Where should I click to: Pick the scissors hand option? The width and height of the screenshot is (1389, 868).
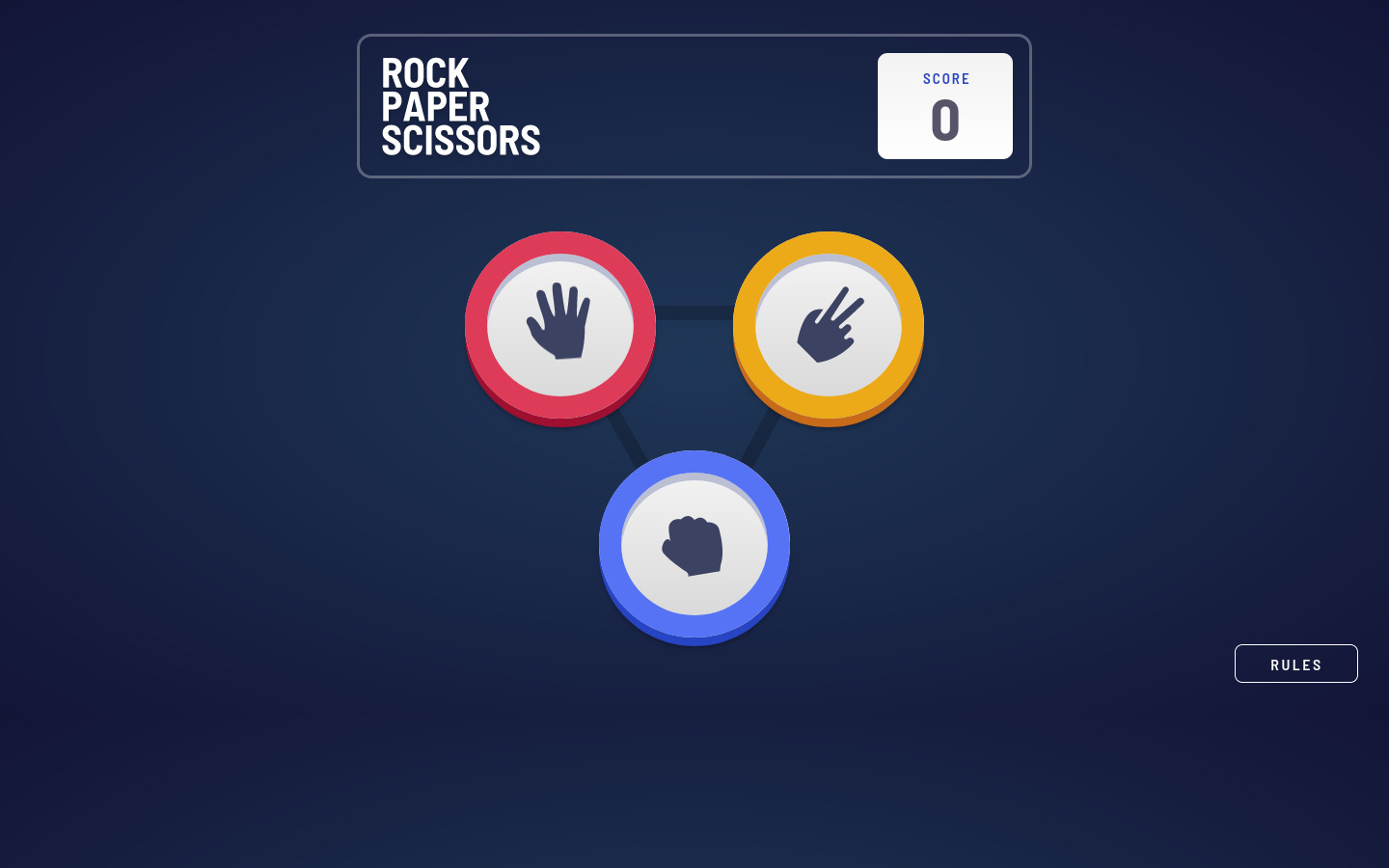click(x=829, y=325)
